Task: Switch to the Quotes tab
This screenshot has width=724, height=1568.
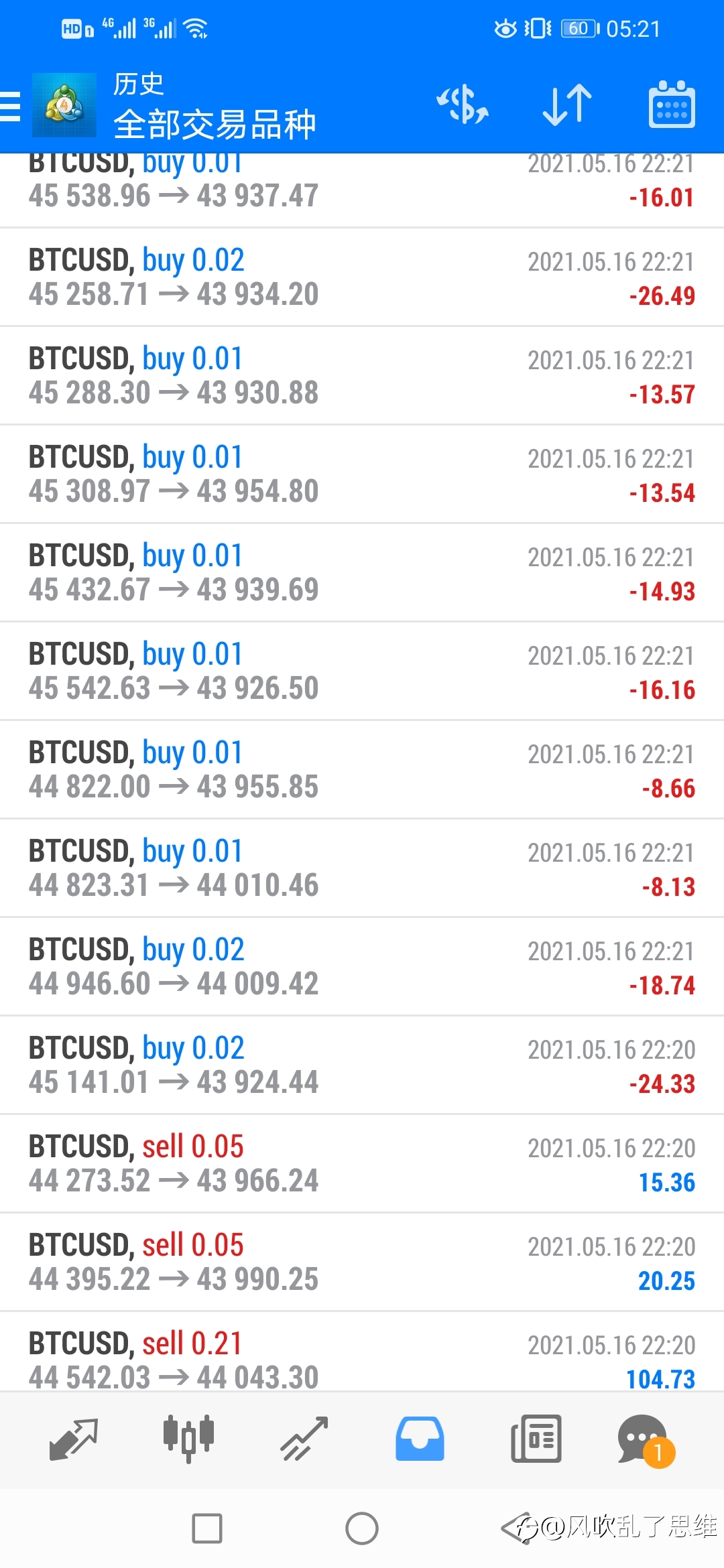Action: click(74, 1439)
